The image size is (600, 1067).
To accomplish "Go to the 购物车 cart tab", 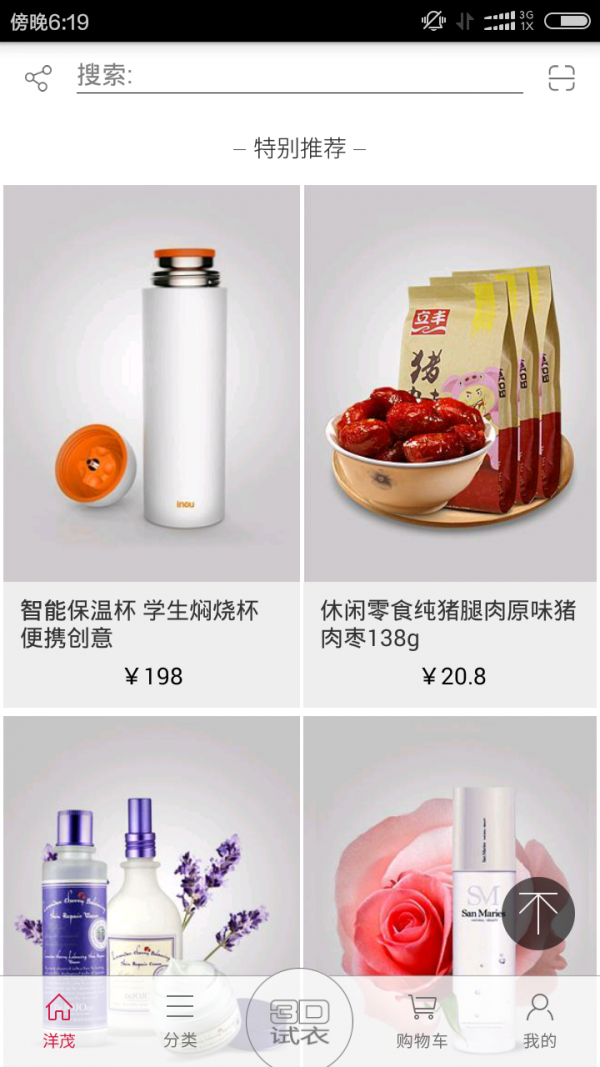I will (x=421, y=1020).
